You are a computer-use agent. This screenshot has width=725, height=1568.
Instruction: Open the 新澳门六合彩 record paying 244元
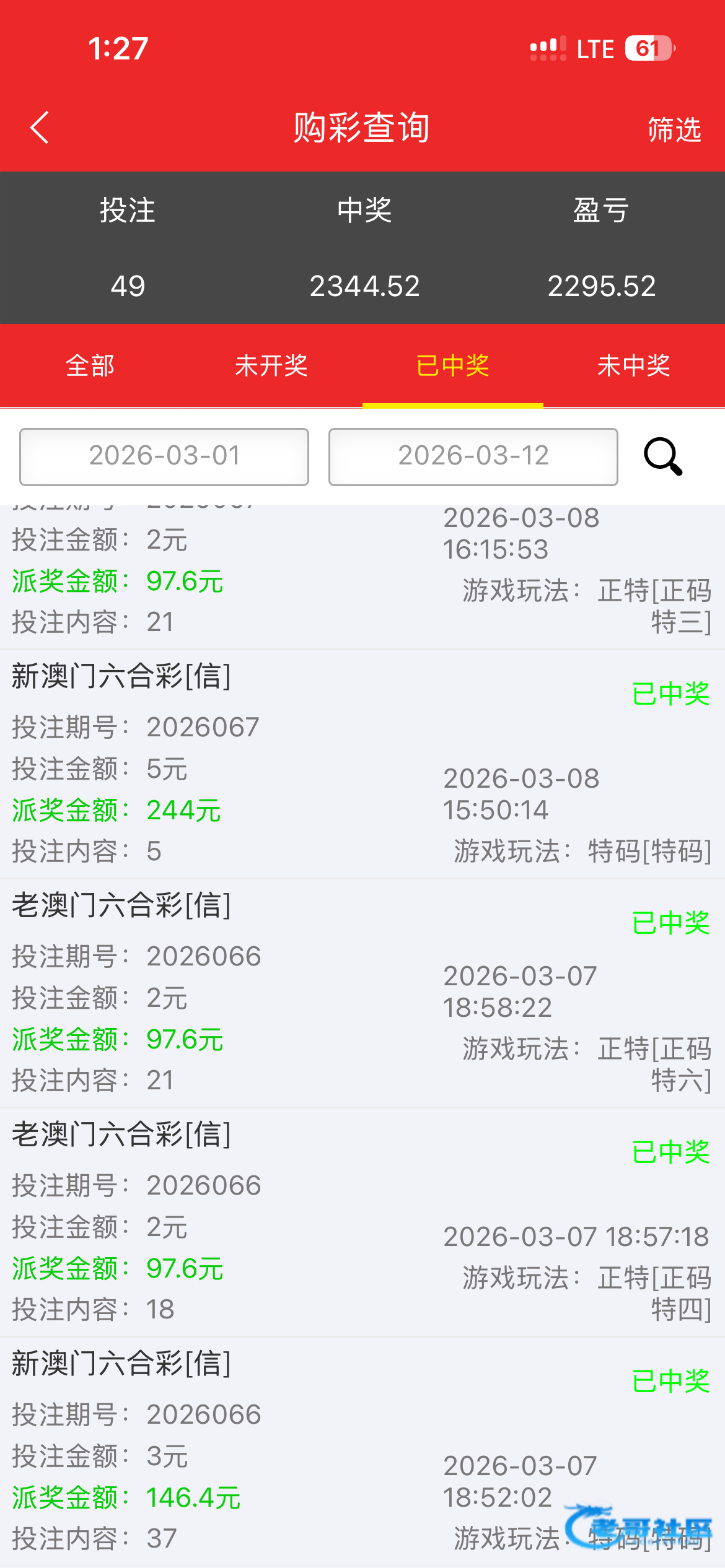point(362,764)
